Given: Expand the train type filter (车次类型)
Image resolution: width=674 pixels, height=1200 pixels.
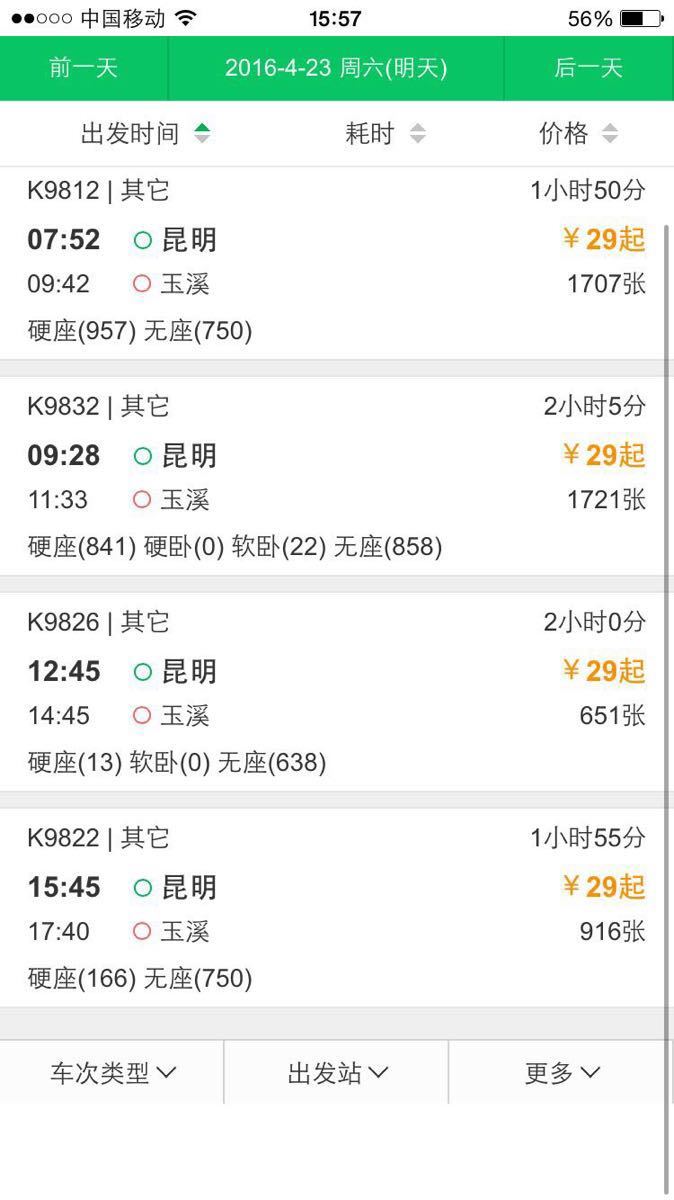Looking at the screenshot, I should tap(112, 1073).
